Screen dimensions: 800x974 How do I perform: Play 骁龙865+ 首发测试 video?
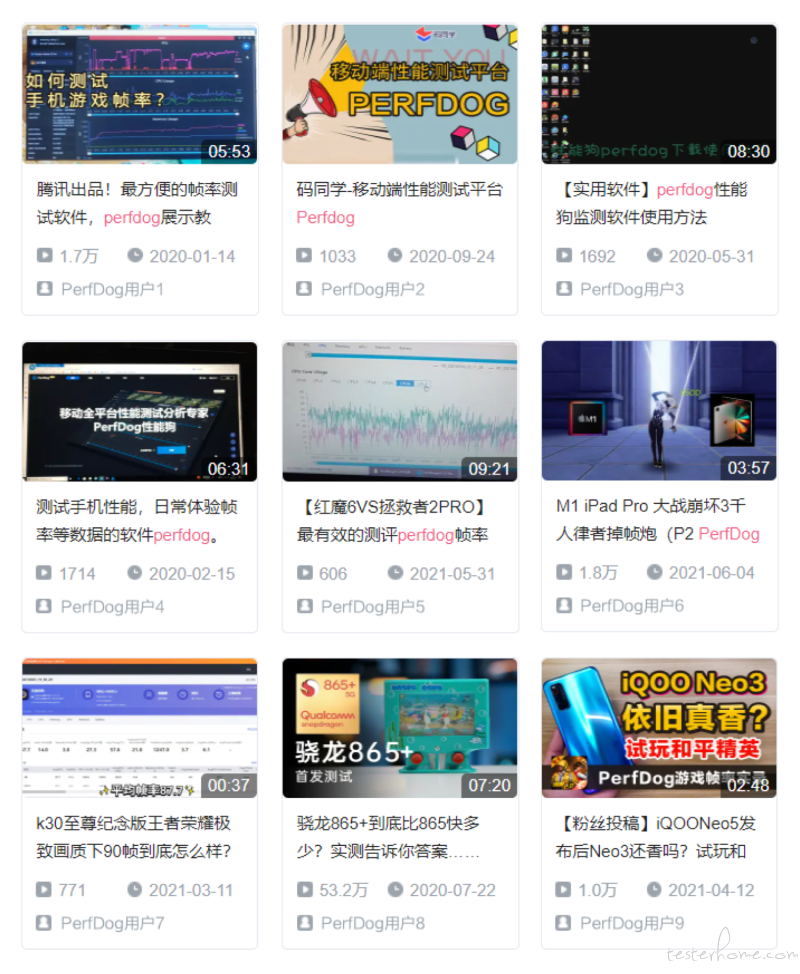(x=400, y=727)
